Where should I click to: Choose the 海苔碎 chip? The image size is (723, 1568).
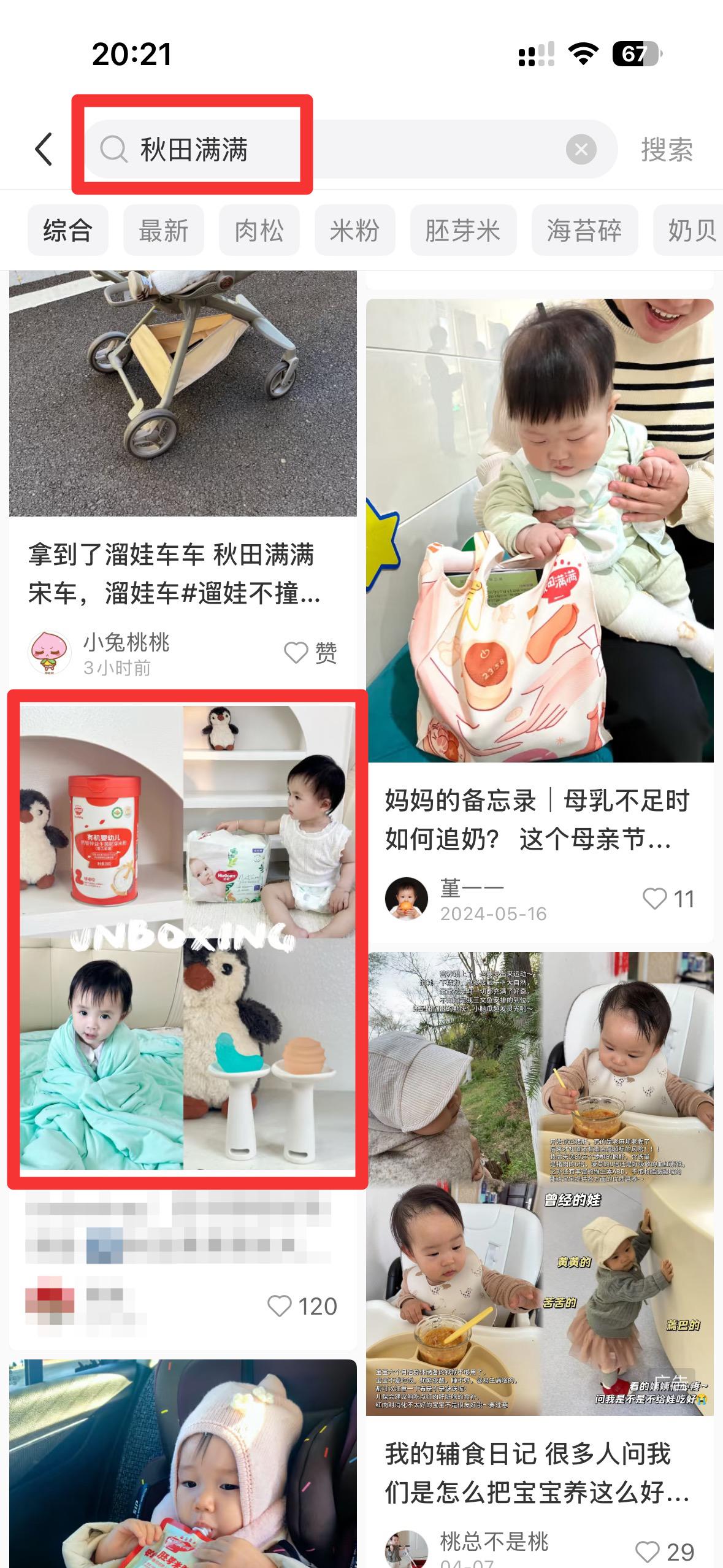pos(584,231)
